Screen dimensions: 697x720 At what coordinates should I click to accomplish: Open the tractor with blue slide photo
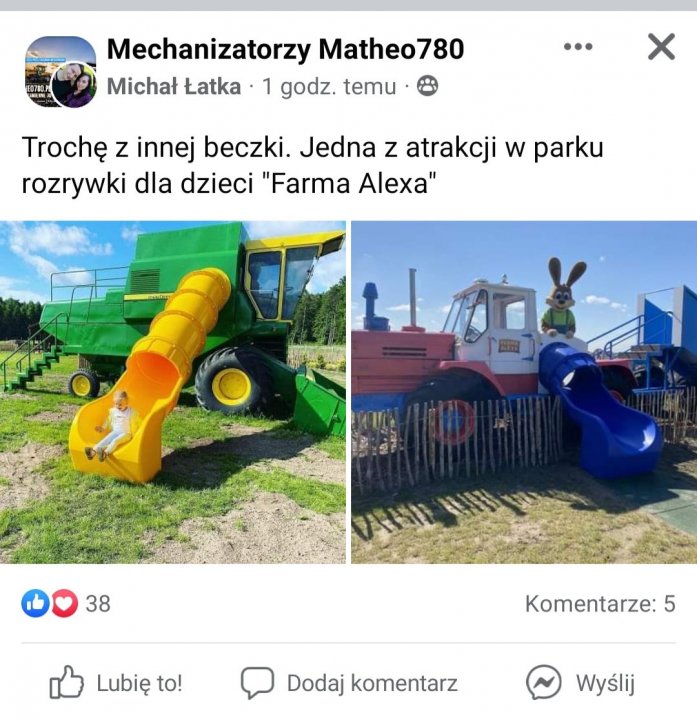(x=524, y=392)
